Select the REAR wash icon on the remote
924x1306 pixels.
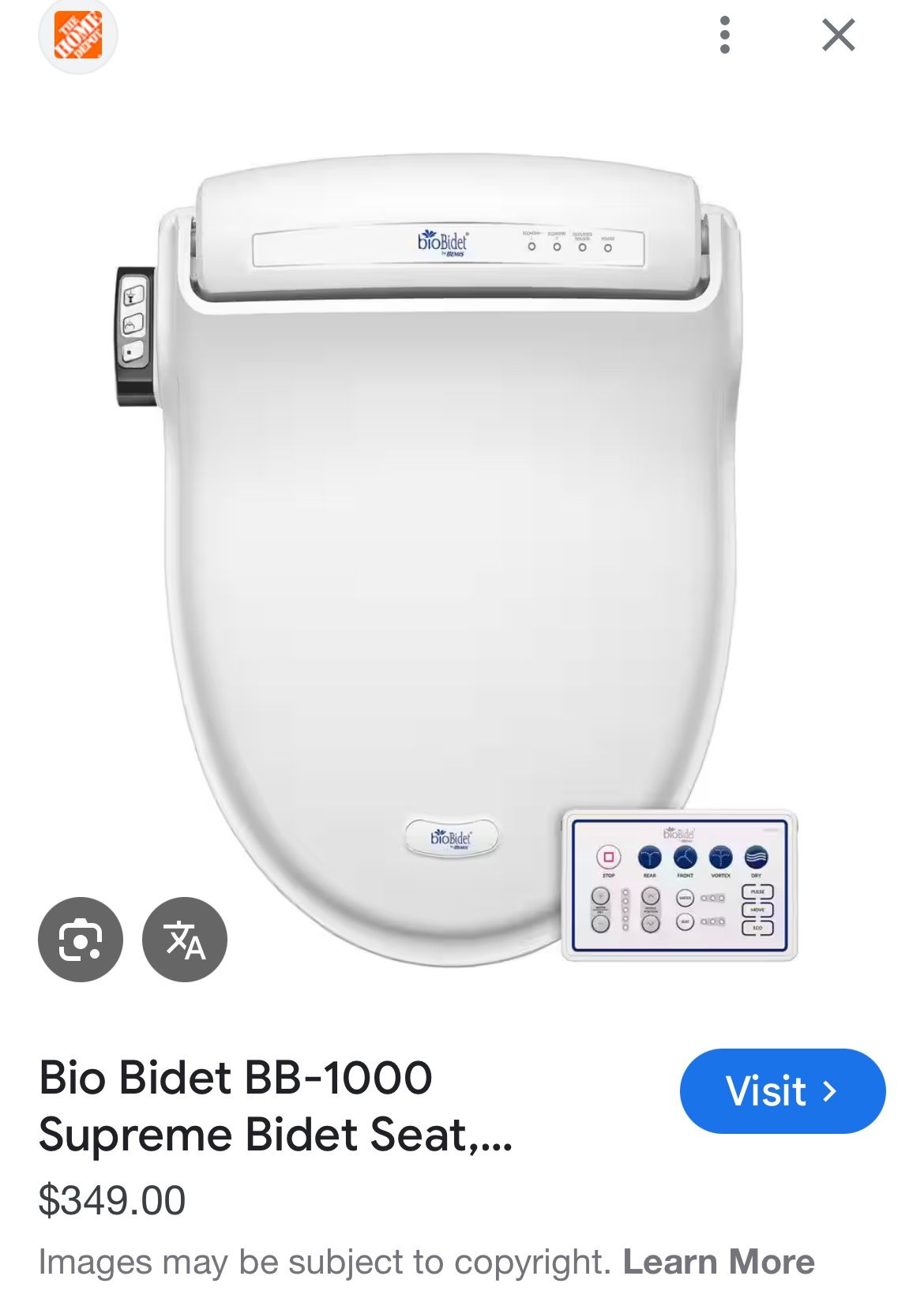coord(649,857)
